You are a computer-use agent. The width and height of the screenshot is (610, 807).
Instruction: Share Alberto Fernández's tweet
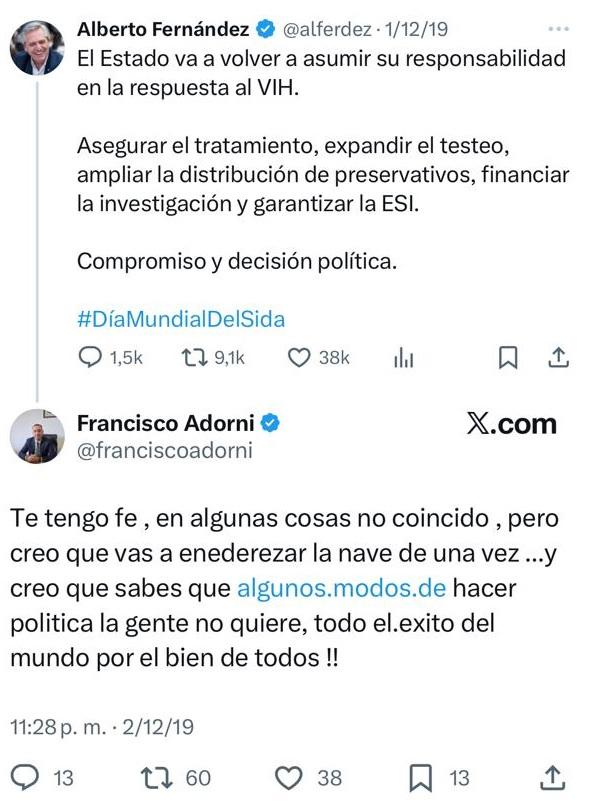point(559,357)
